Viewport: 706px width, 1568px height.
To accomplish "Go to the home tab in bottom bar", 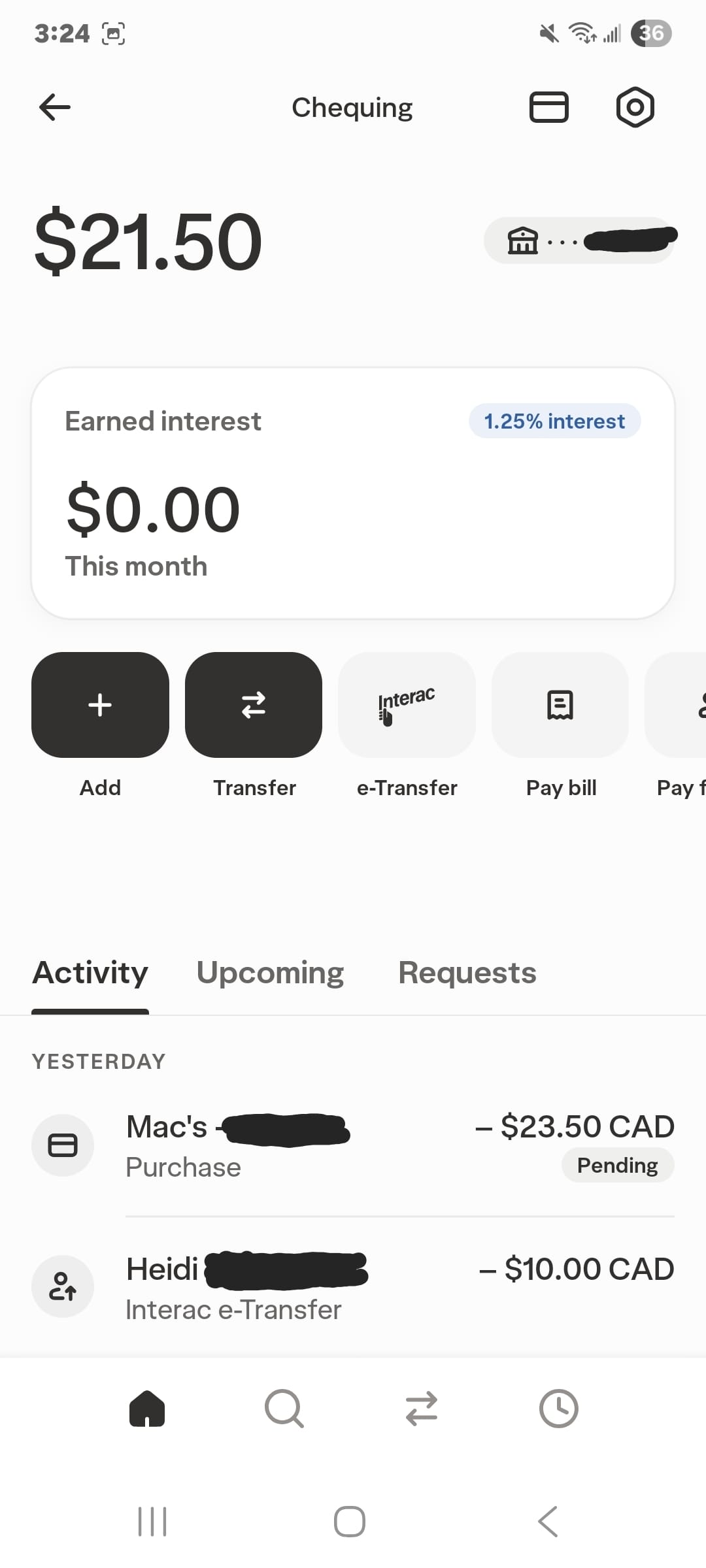I will click(147, 1408).
